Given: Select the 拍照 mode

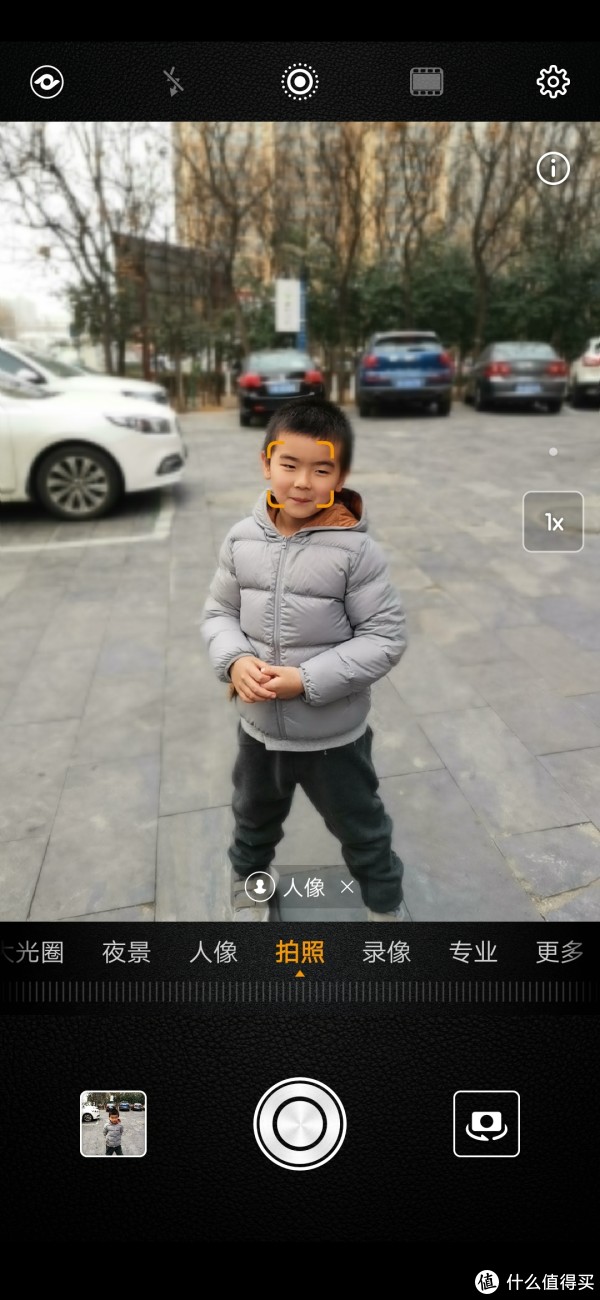Looking at the screenshot, I should 300,952.
